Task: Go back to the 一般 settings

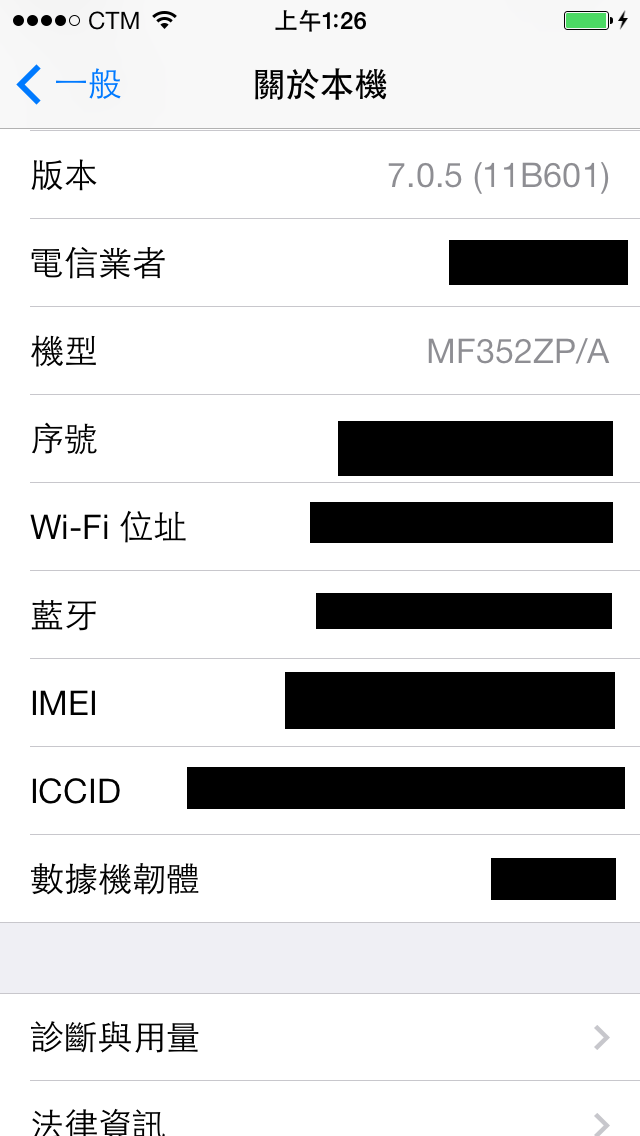Action: point(68,85)
